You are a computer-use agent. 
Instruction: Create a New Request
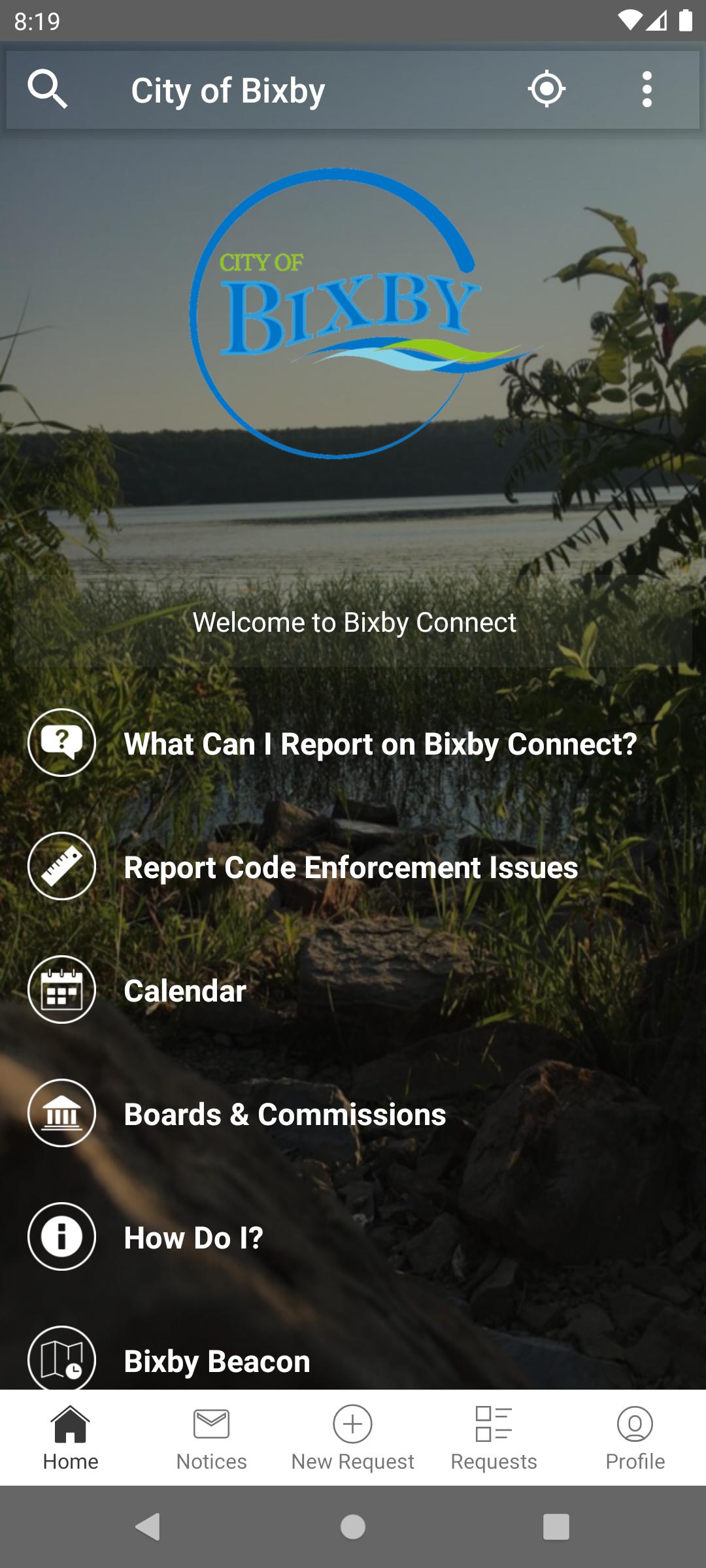353,1438
